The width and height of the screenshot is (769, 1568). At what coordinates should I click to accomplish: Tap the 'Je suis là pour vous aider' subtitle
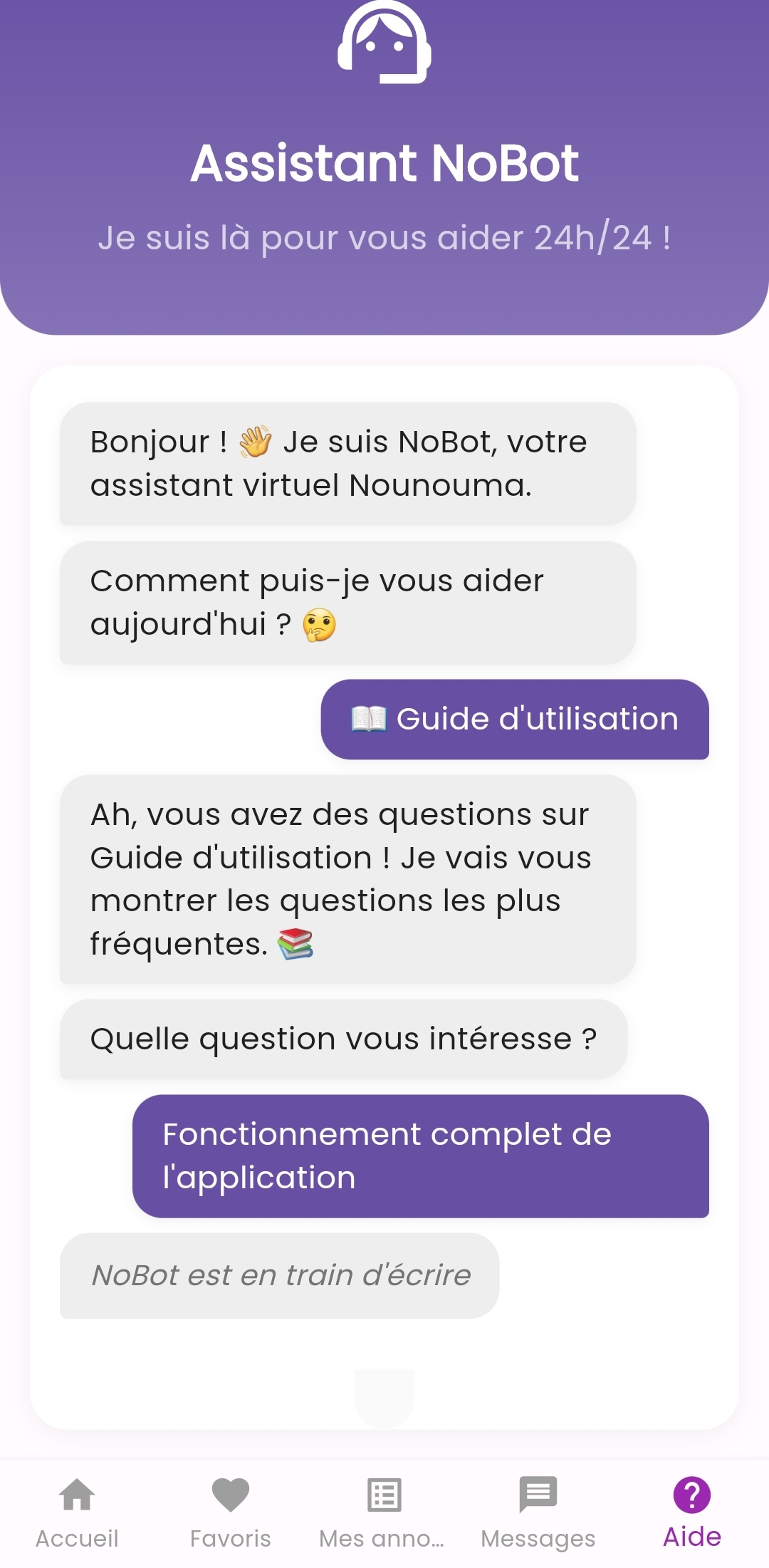(x=384, y=238)
